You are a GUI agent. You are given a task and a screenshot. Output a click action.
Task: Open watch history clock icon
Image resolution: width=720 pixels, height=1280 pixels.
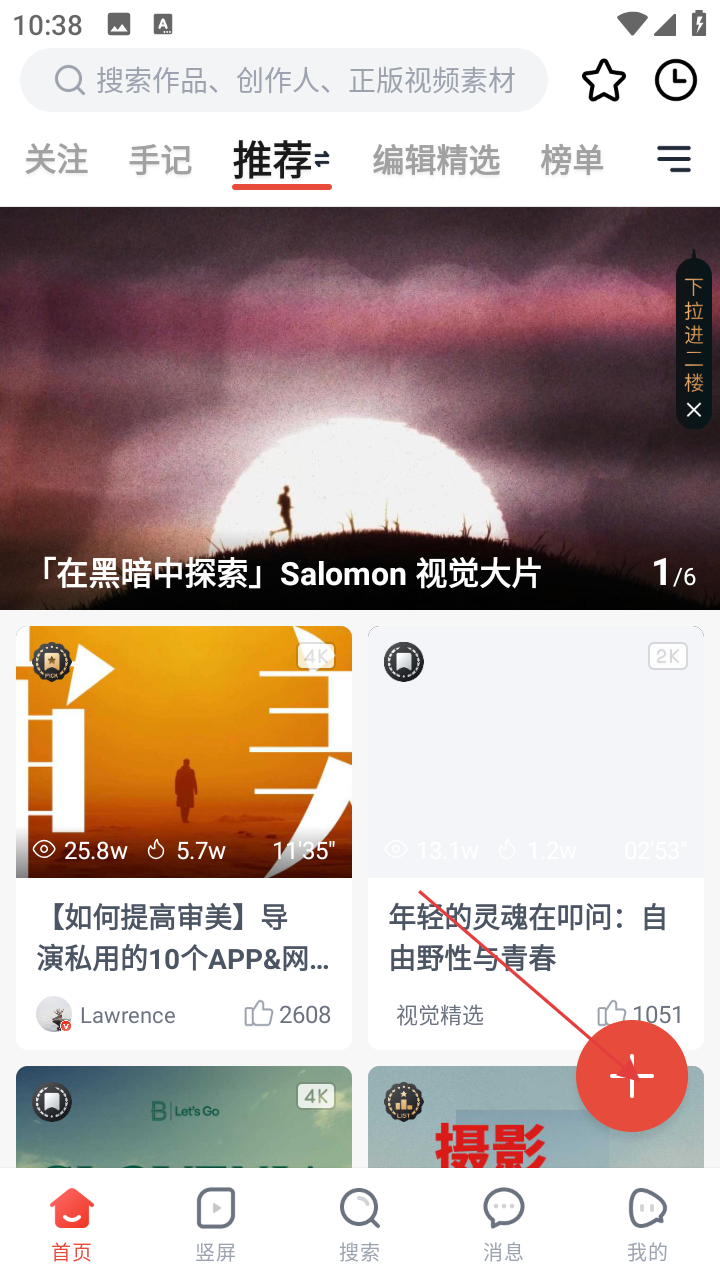(676, 81)
